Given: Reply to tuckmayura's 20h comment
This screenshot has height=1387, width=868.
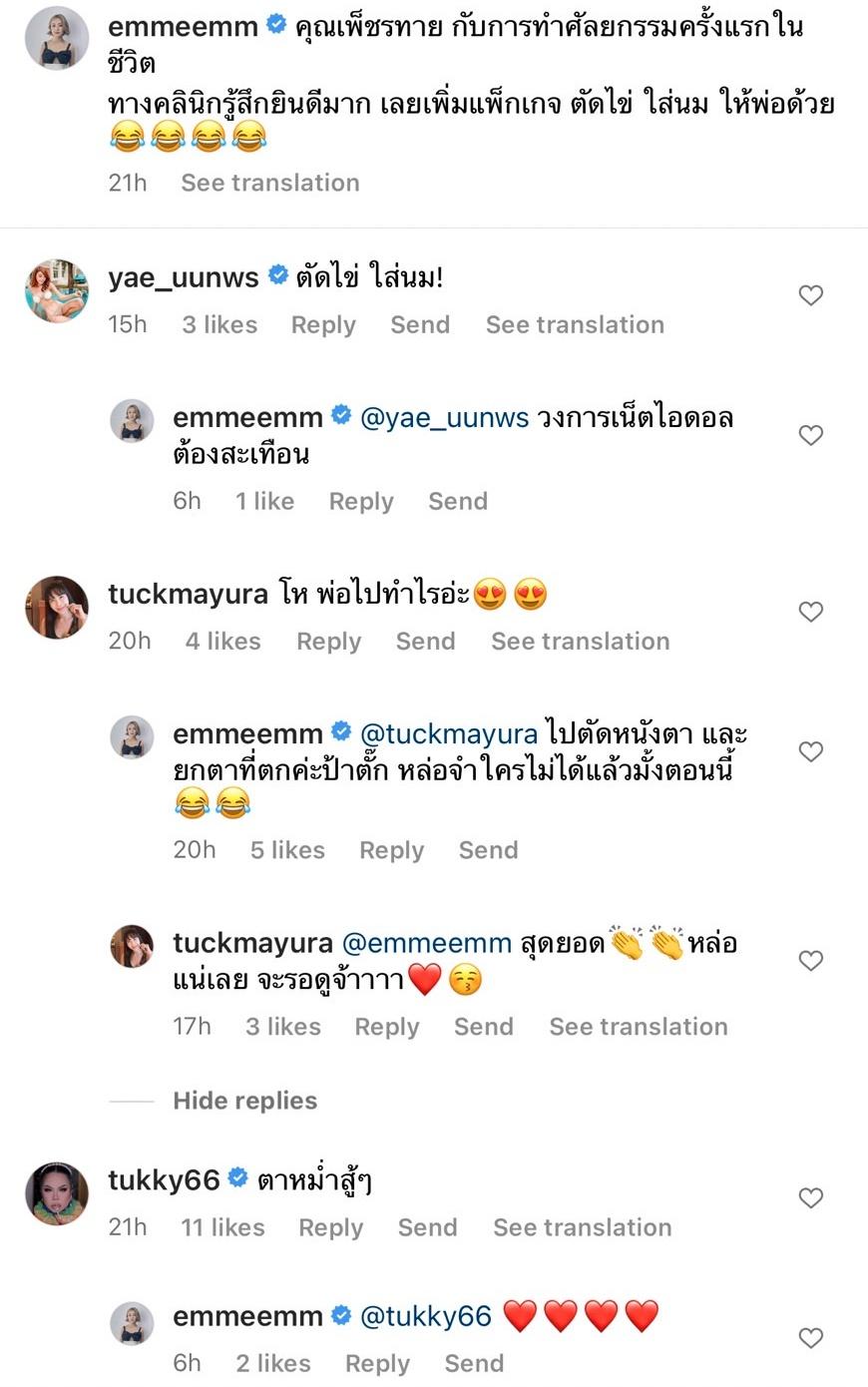Looking at the screenshot, I should coord(328,642).
